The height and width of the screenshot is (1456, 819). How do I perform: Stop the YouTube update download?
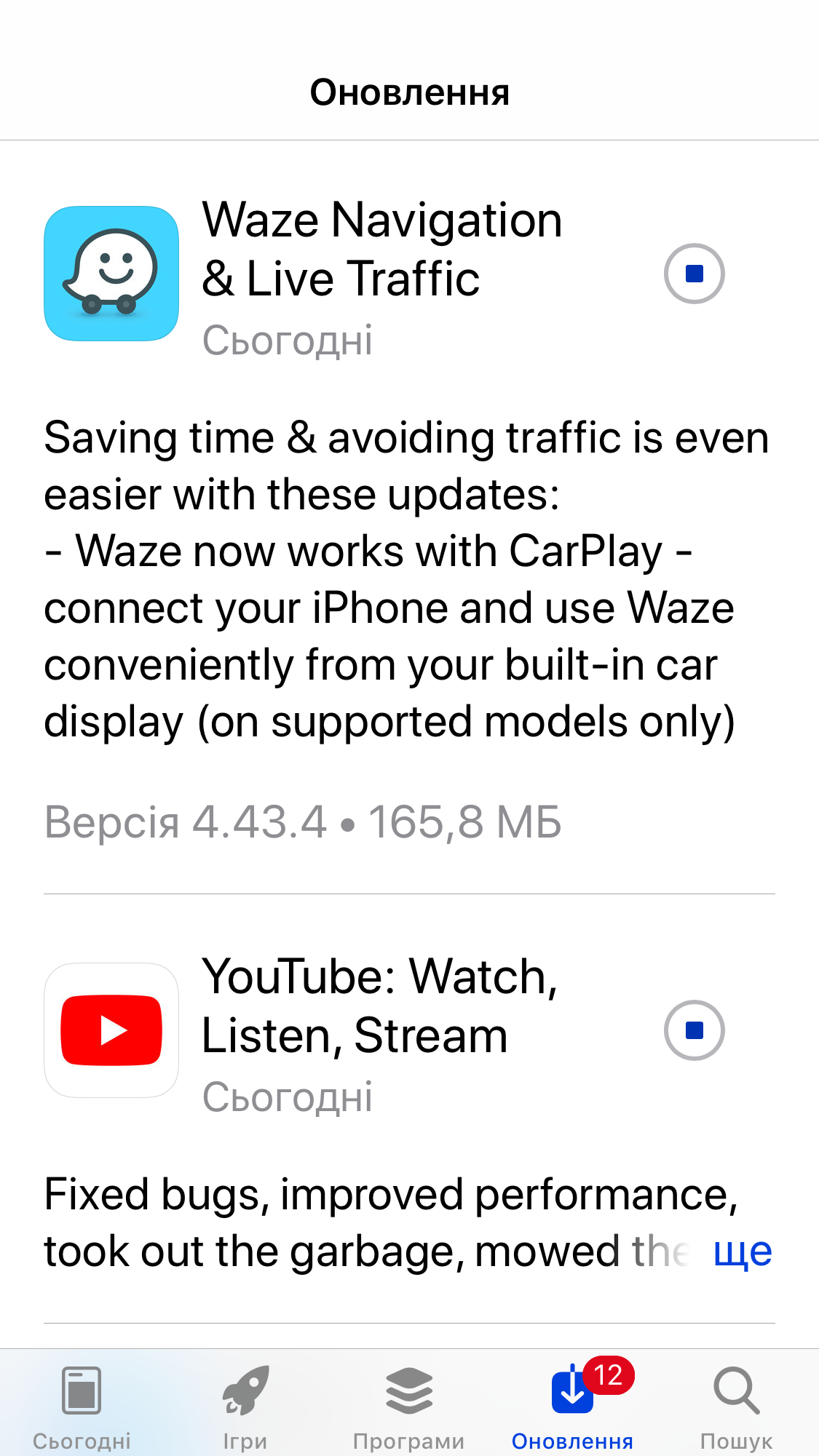[x=694, y=1030]
